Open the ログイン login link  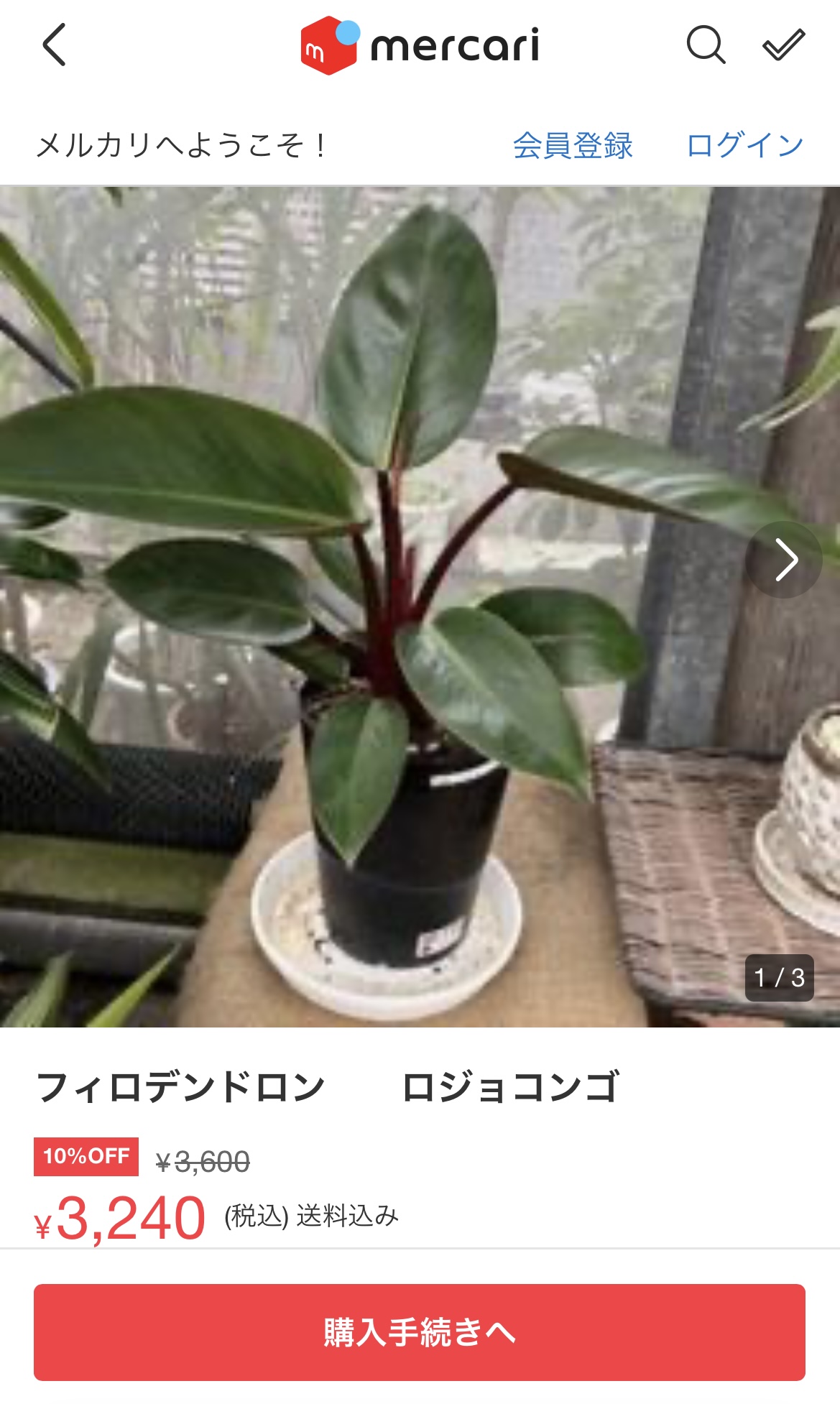coord(745,146)
